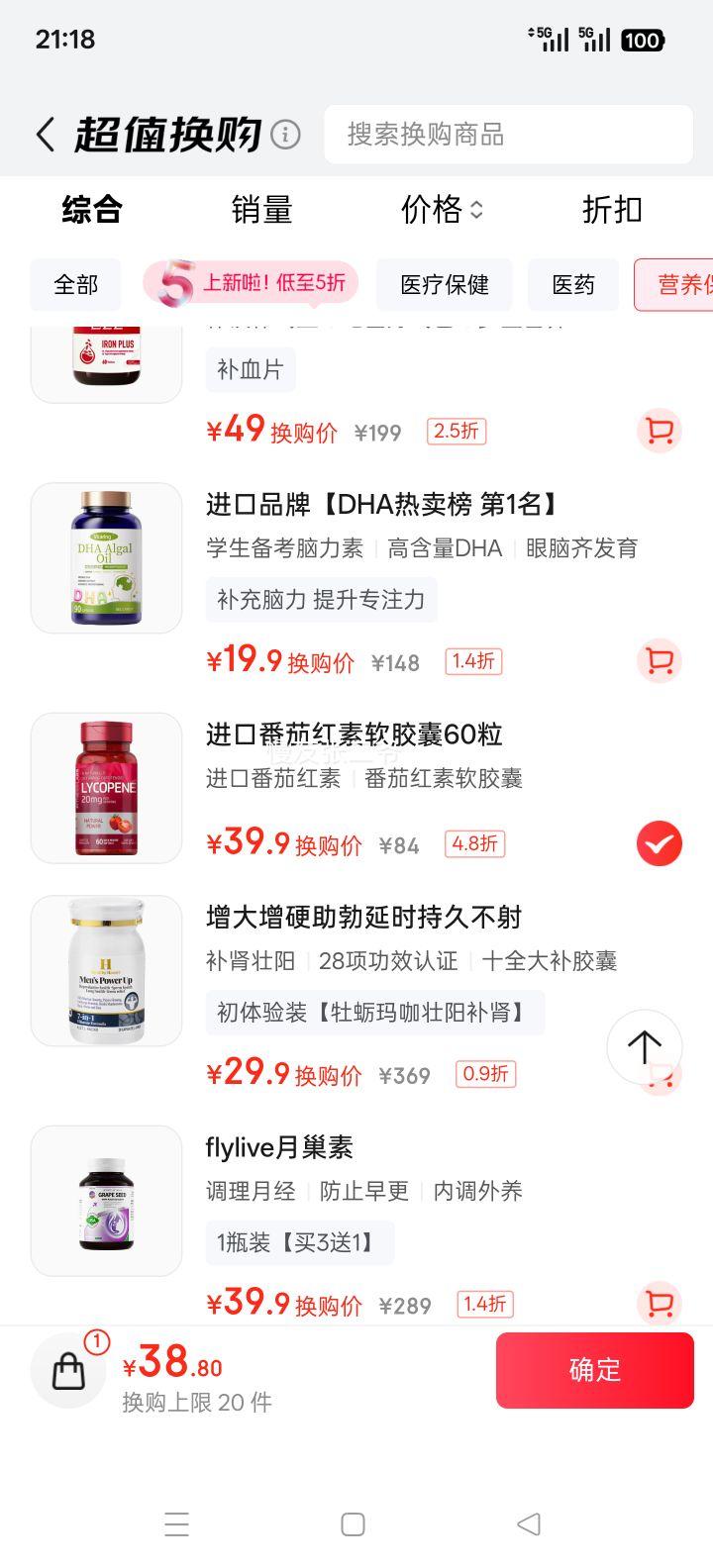
Task: Tap the back arrow to exit 超值换购
Action: point(44,134)
